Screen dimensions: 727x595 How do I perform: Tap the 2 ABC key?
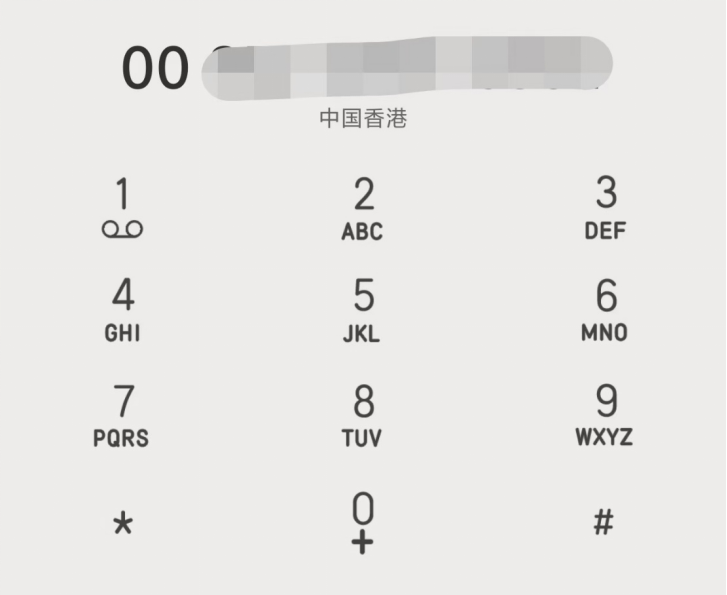[362, 208]
